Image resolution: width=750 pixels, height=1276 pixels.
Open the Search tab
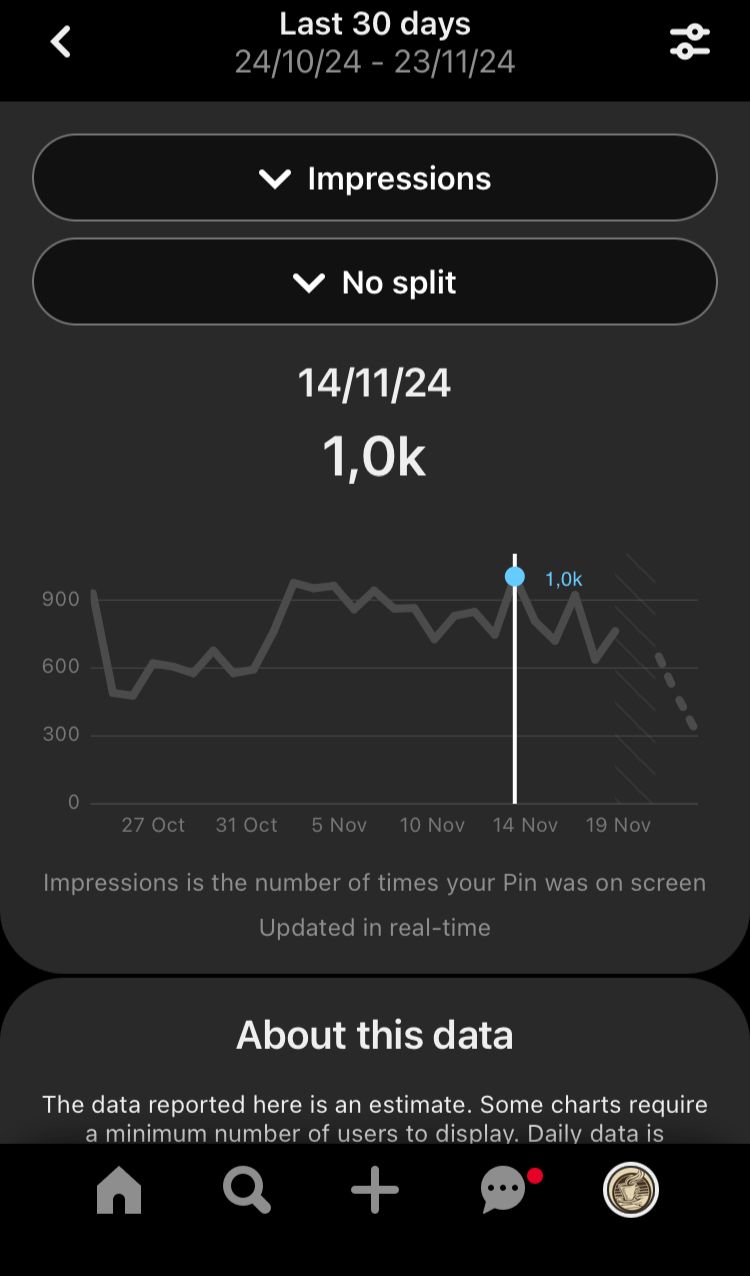click(247, 1190)
